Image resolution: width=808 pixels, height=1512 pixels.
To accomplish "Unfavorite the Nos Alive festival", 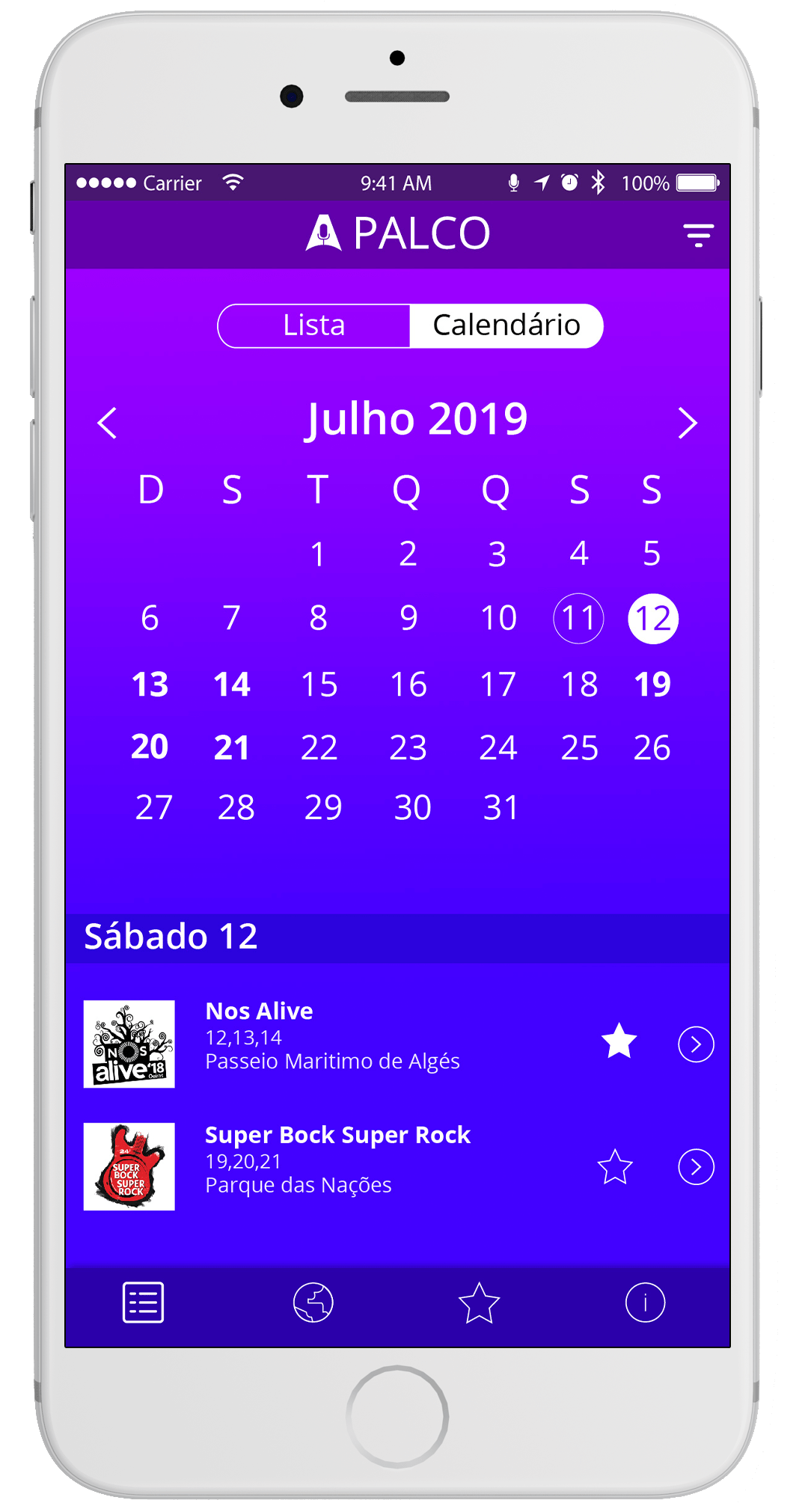I will click(619, 1041).
